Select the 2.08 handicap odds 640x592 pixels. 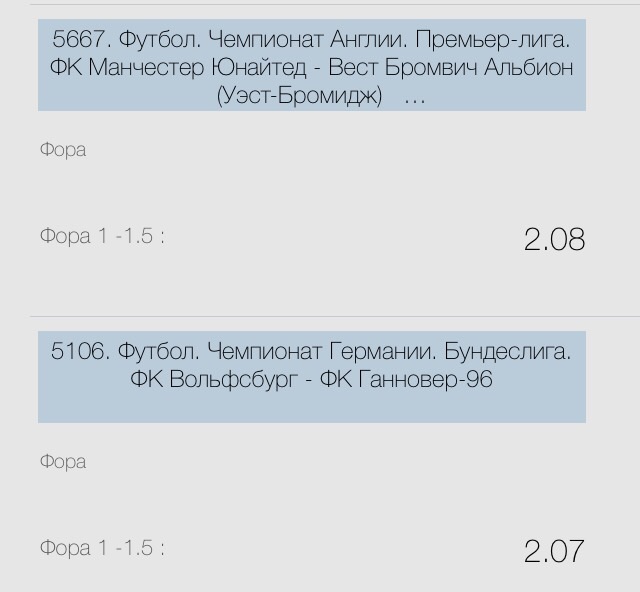[x=554, y=240]
